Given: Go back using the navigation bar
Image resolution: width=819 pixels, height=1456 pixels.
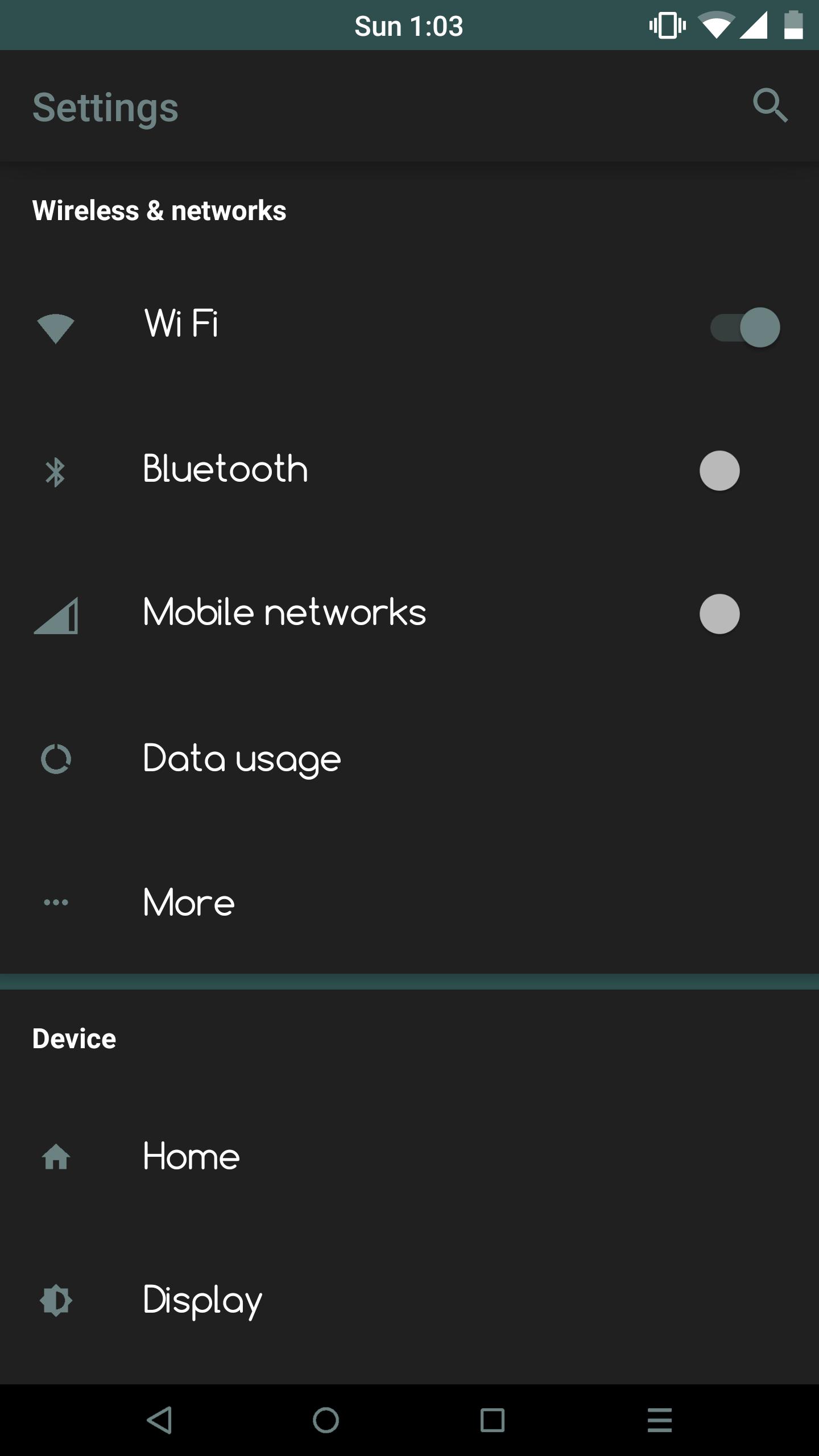Looking at the screenshot, I should 160,1420.
